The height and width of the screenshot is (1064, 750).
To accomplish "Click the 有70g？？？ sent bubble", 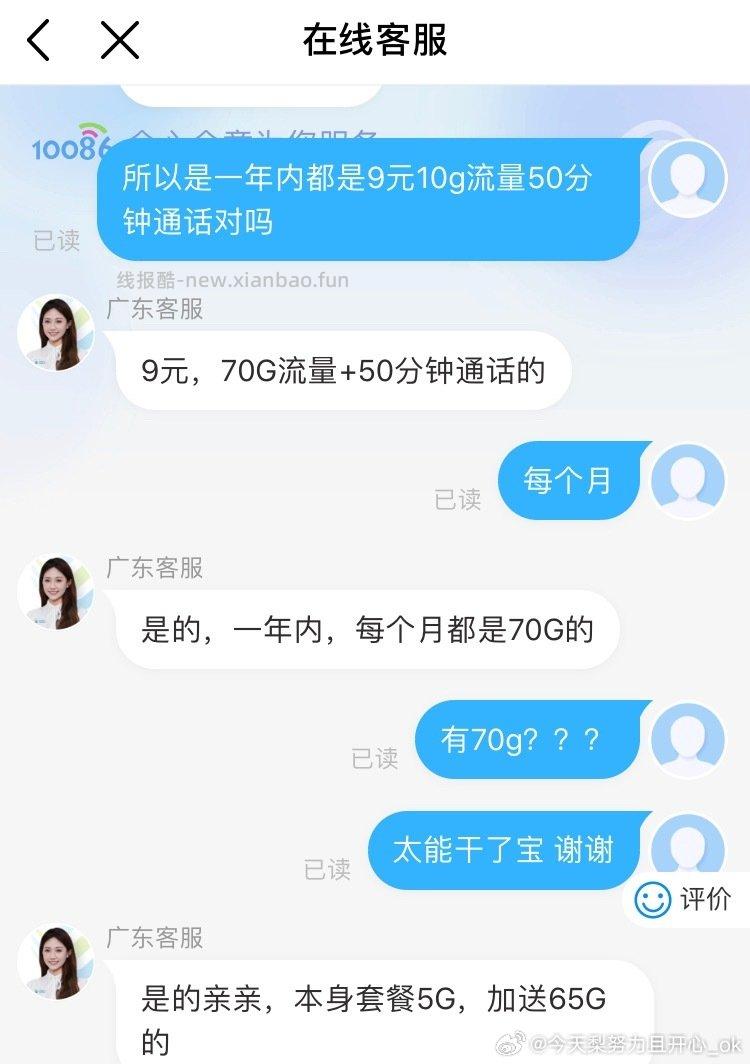I will click(527, 739).
